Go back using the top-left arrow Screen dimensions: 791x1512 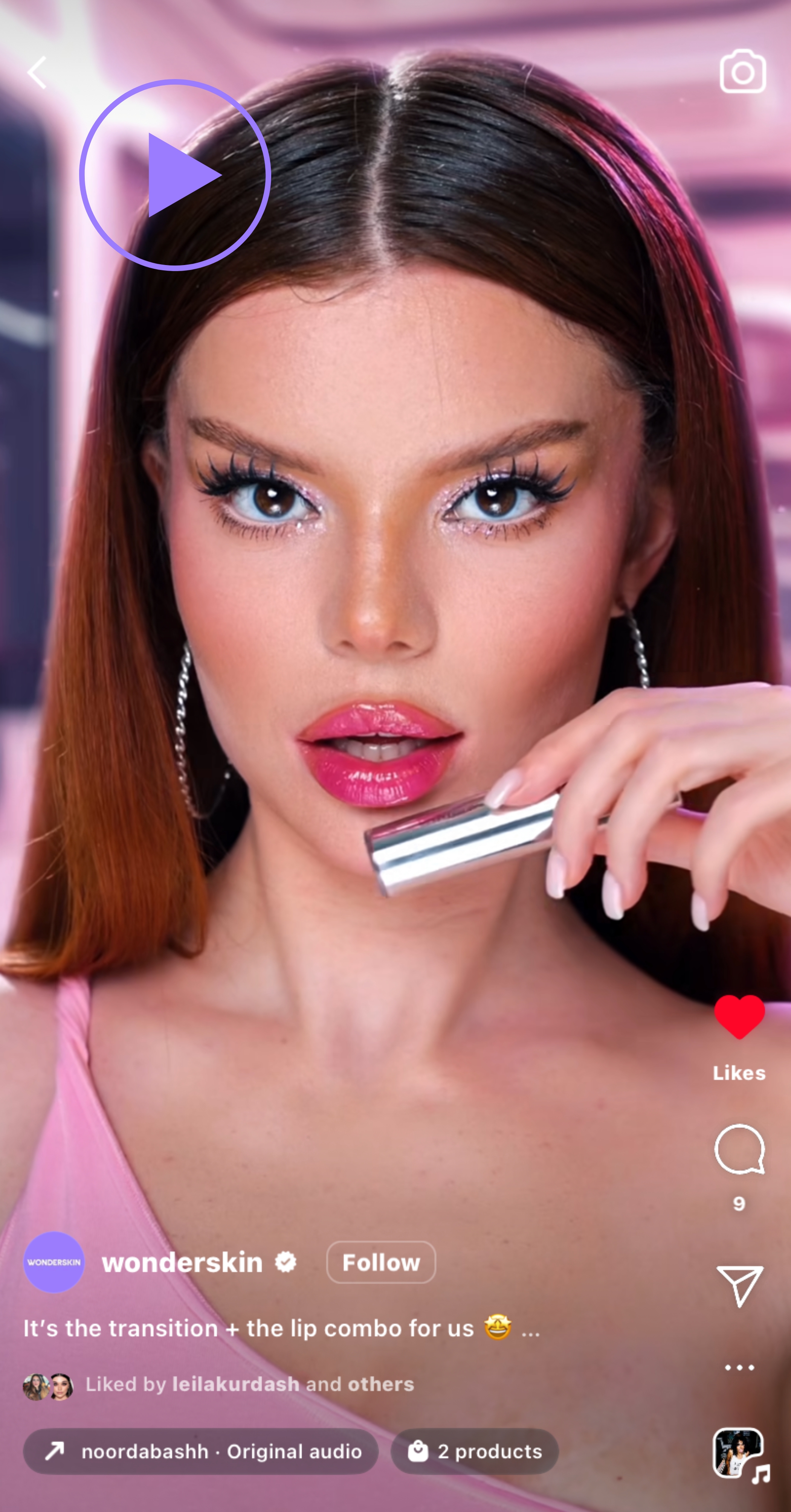tap(37, 73)
